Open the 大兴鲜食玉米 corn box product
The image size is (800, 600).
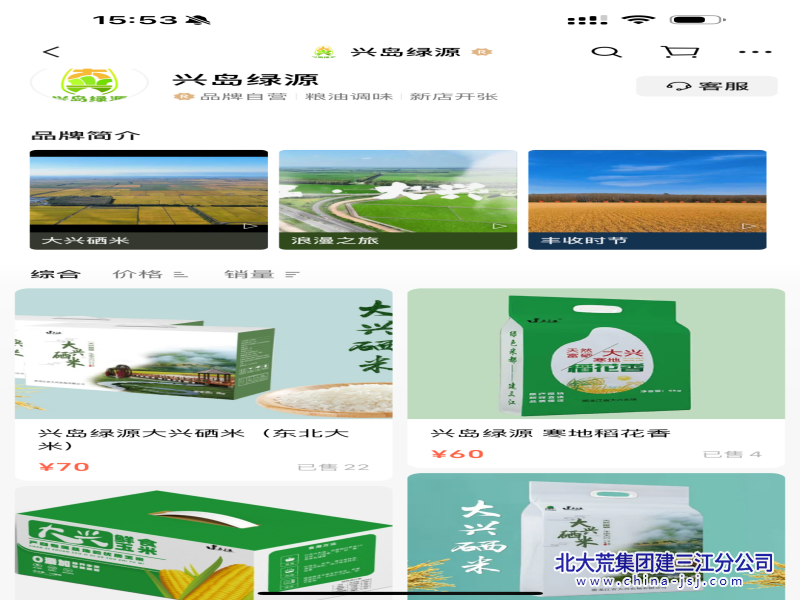[x=203, y=545]
